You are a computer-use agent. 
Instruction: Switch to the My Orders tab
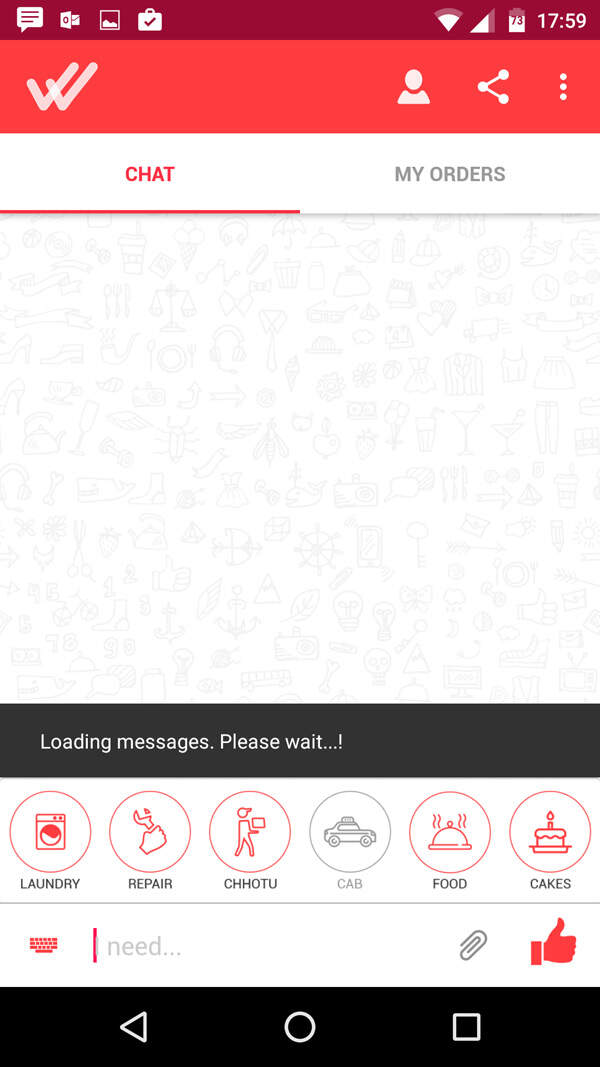click(x=450, y=174)
